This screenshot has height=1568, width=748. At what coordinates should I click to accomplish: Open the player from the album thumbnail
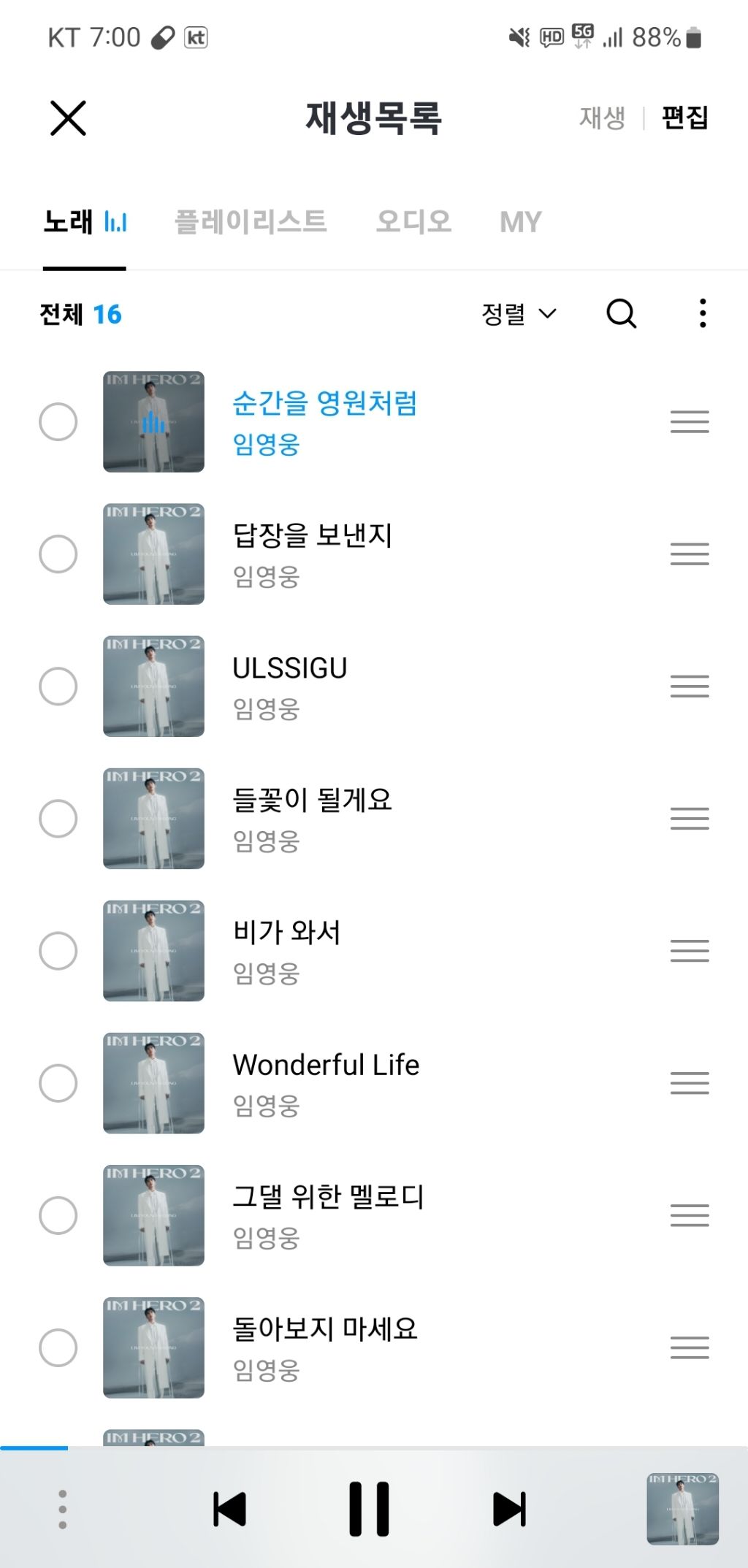[682, 1509]
